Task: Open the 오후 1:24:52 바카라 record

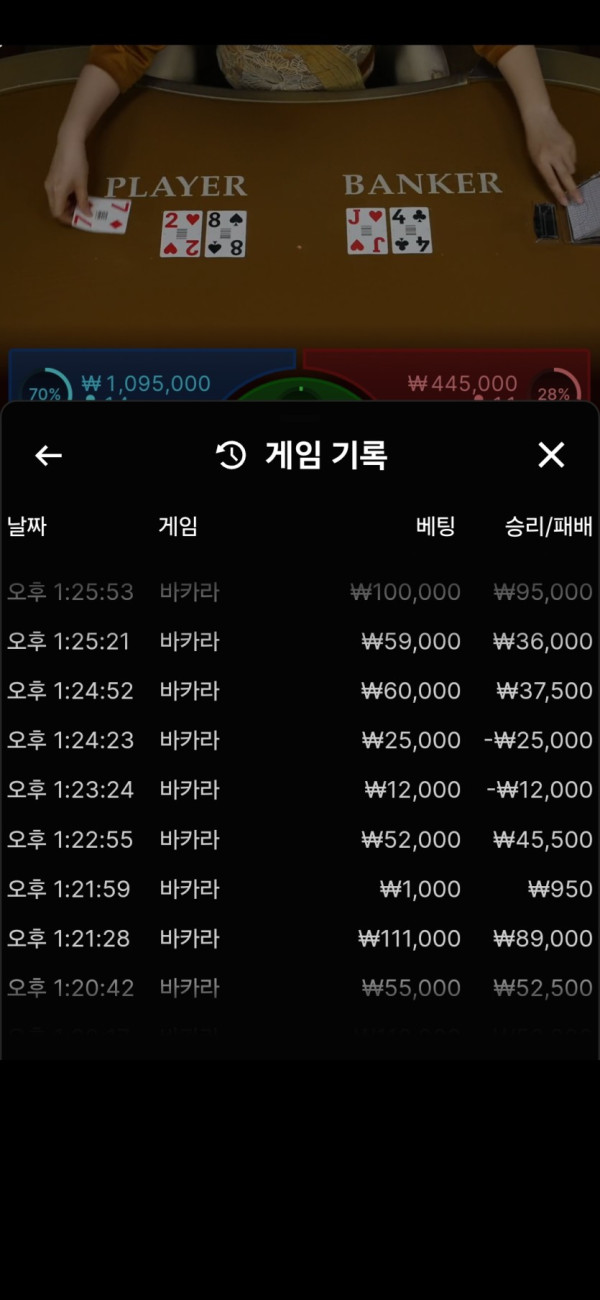Action: pyautogui.click(x=300, y=691)
